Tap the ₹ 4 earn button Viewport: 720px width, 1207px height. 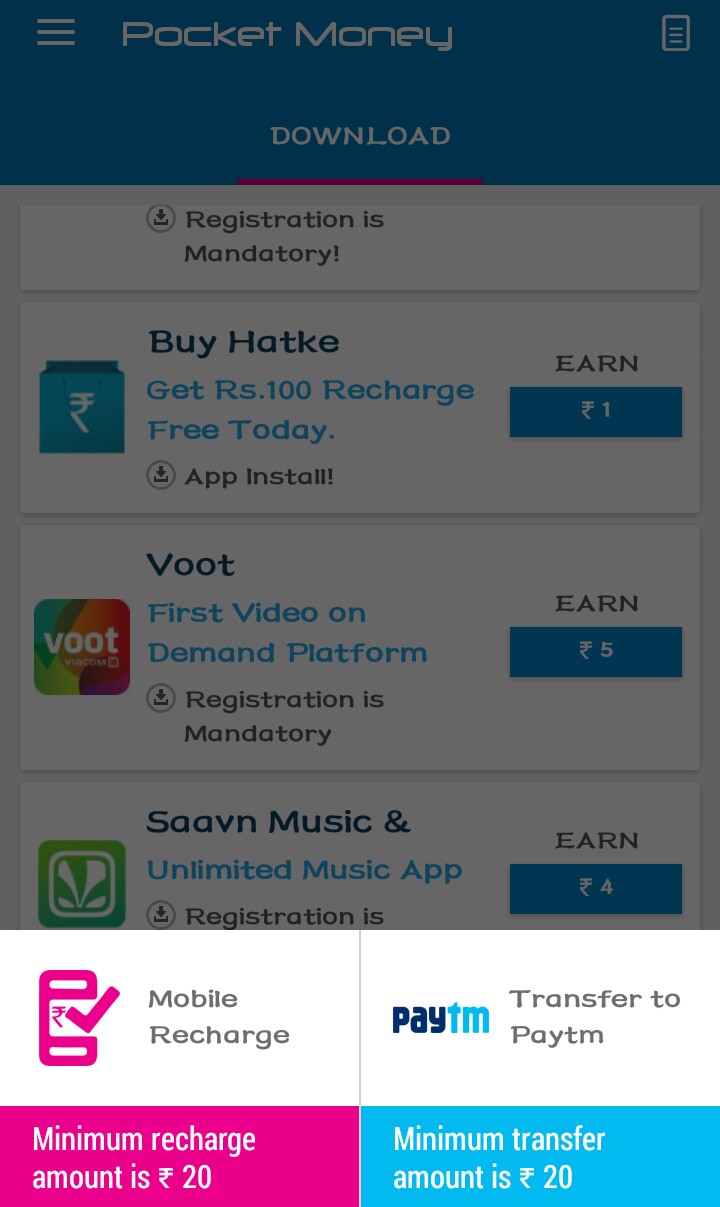596,888
